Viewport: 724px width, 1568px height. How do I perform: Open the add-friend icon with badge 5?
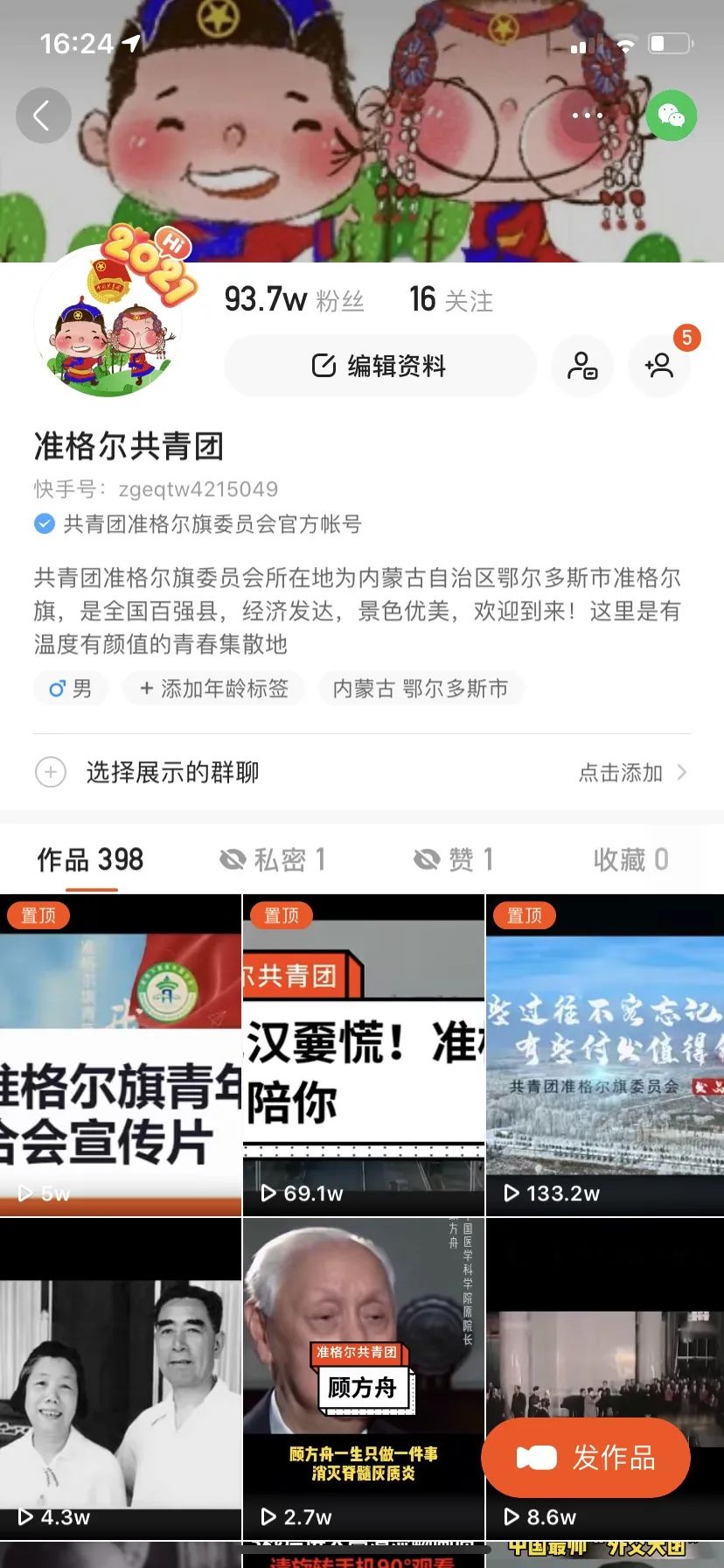[659, 366]
